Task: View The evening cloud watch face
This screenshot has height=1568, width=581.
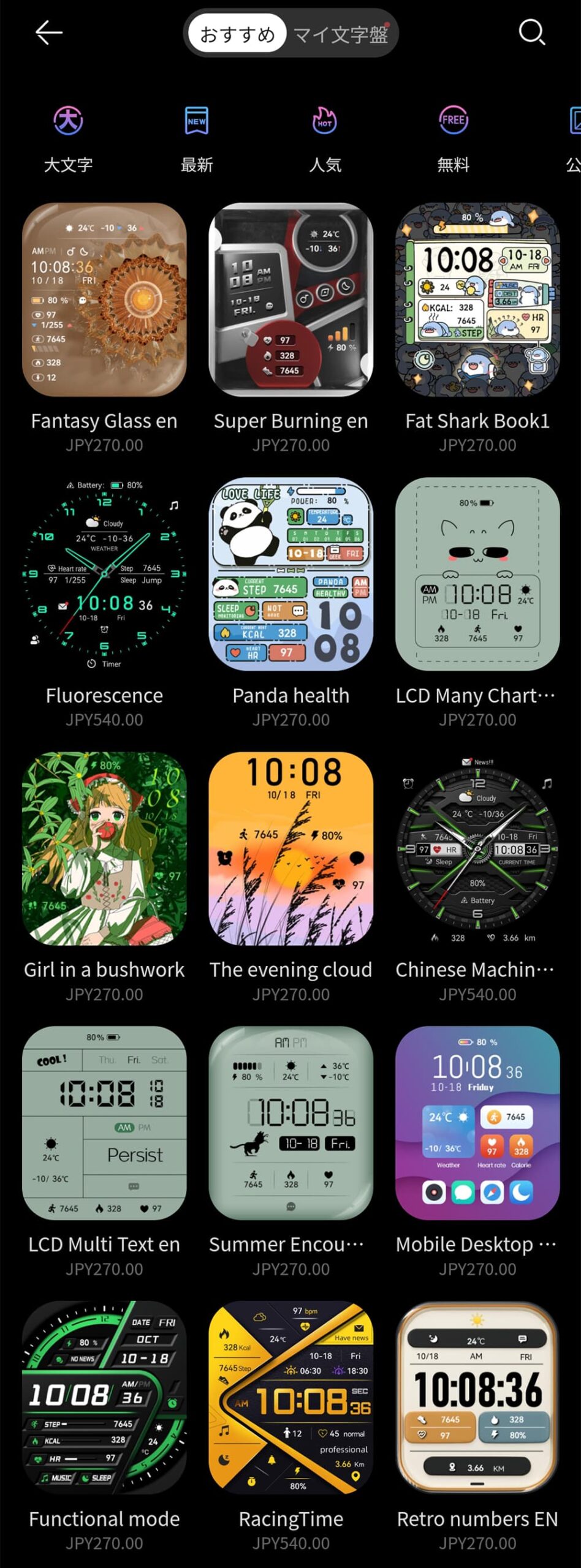Action: point(291,848)
